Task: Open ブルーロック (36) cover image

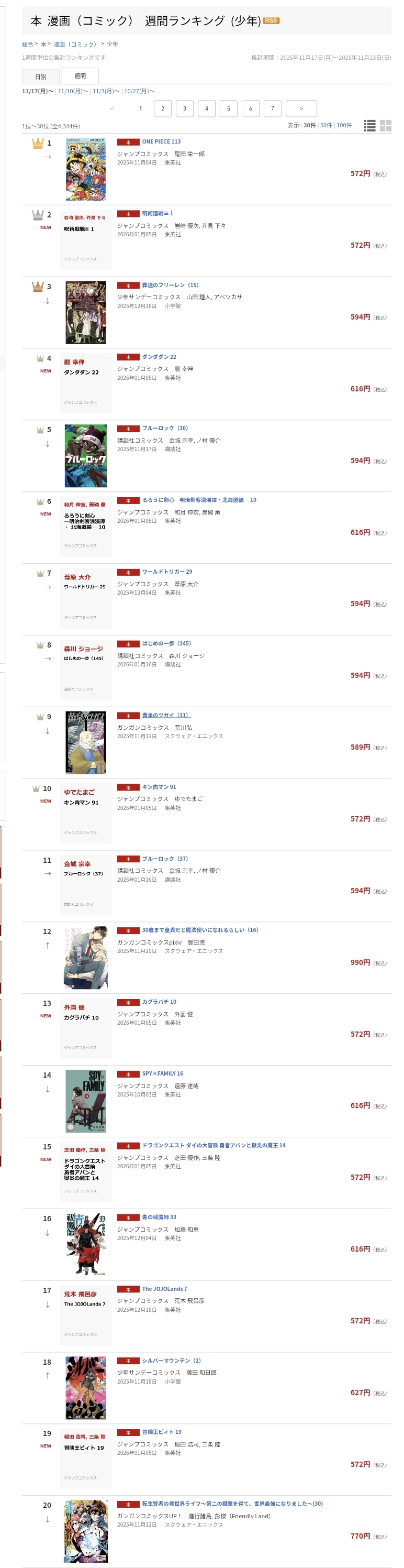Action: (x=86, y=456)
